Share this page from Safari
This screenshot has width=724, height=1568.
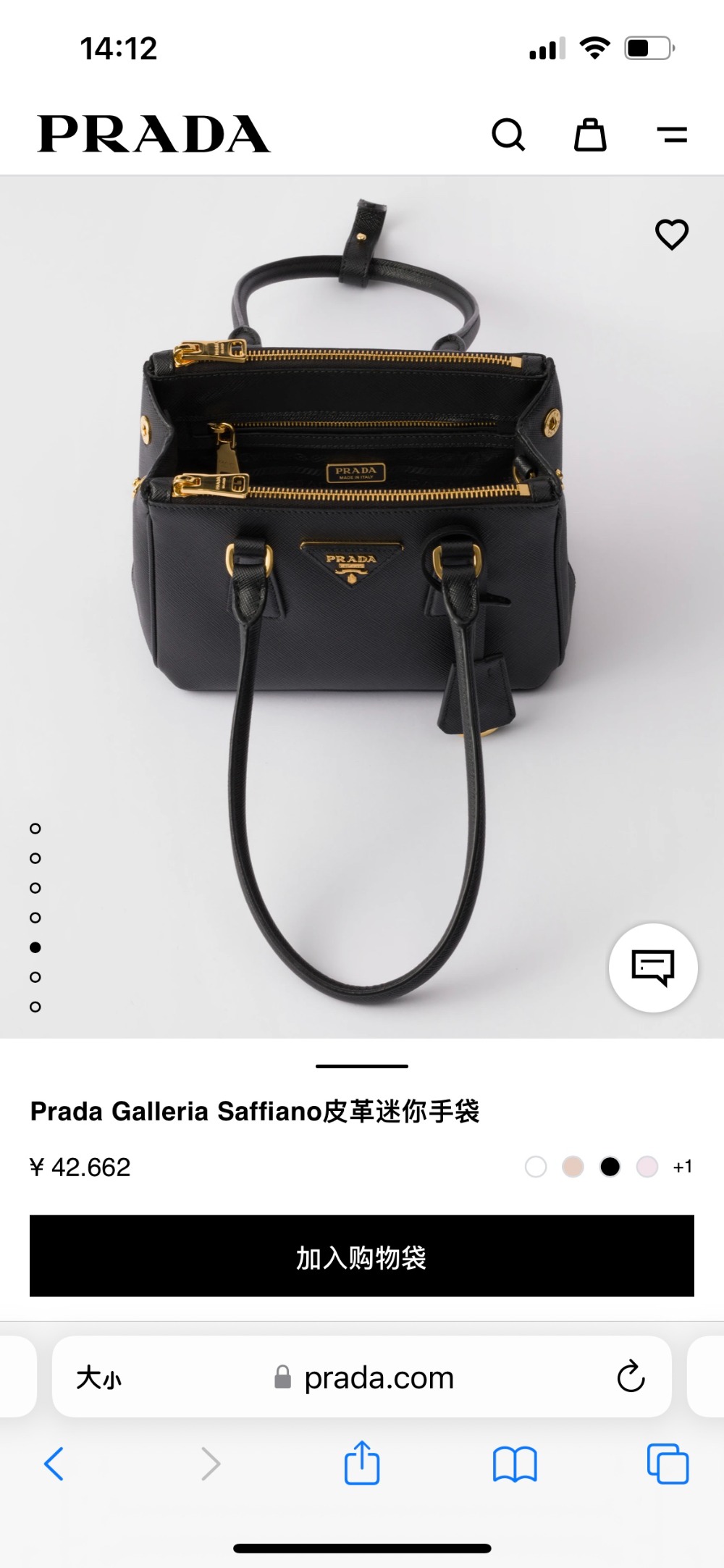coord(361,1464)
